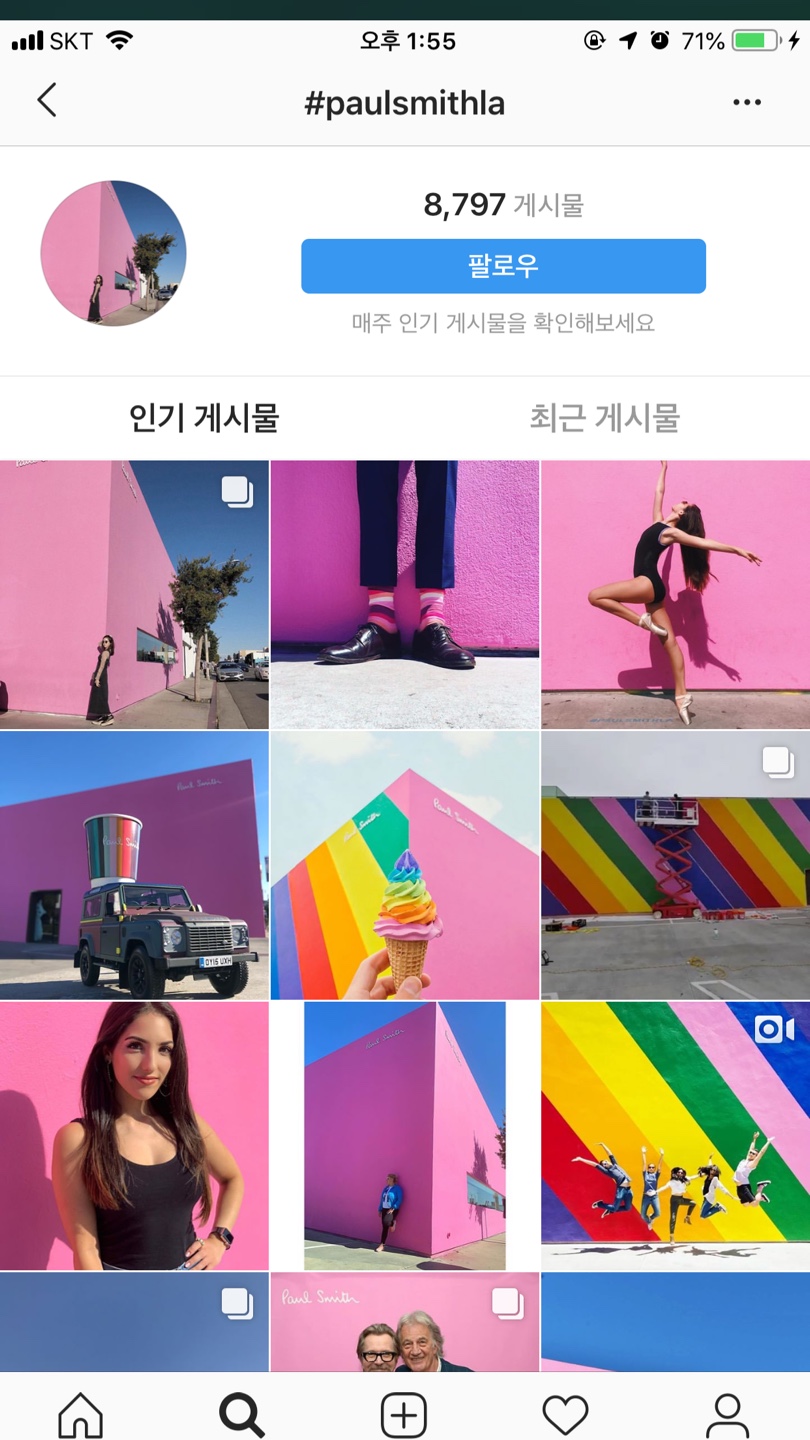Open the scissor lift rainbow wall post

click(675, 865)
